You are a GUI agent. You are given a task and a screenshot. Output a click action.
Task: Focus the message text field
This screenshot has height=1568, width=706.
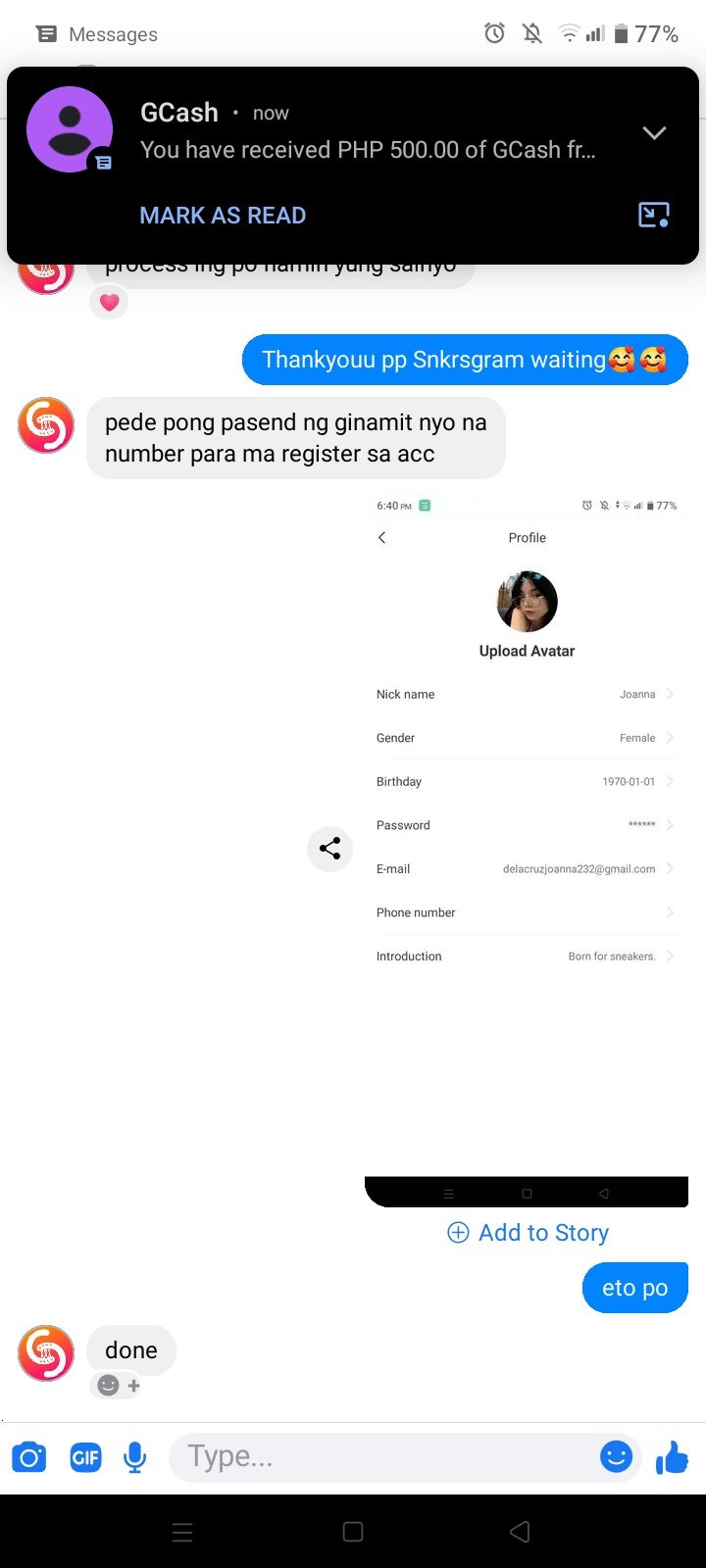point(382,1457)
